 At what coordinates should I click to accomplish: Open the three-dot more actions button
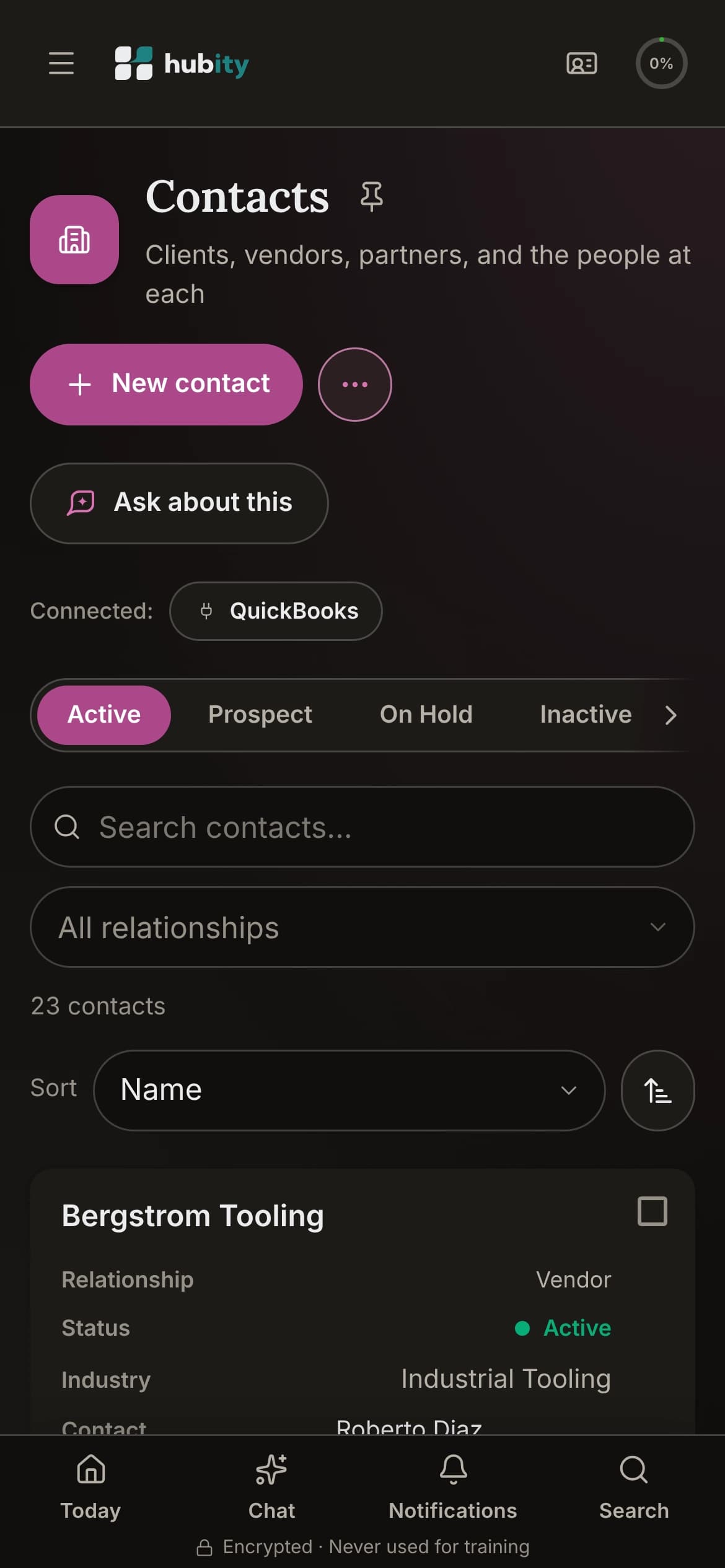[354, 385]
